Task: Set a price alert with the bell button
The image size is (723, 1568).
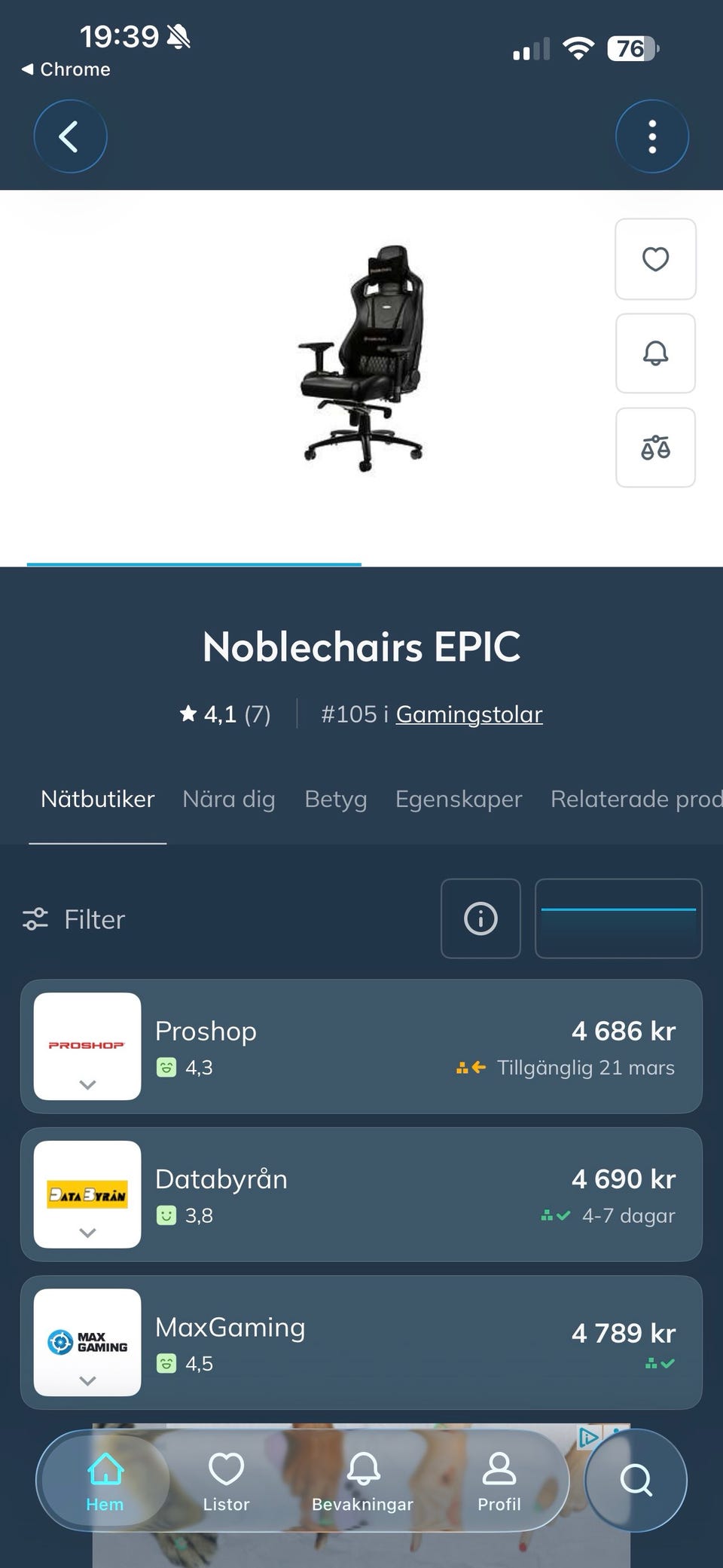Action: pyautogui.click(x=655, y=353)
